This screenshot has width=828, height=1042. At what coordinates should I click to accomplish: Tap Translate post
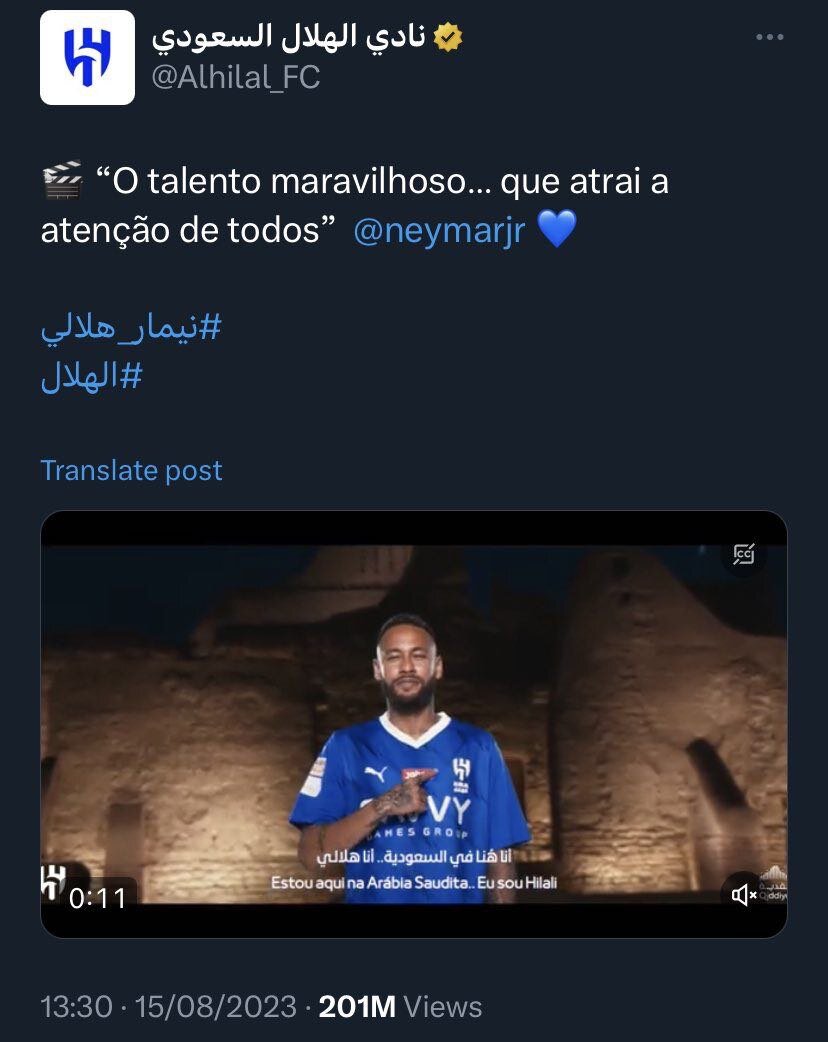coord(131,470)
